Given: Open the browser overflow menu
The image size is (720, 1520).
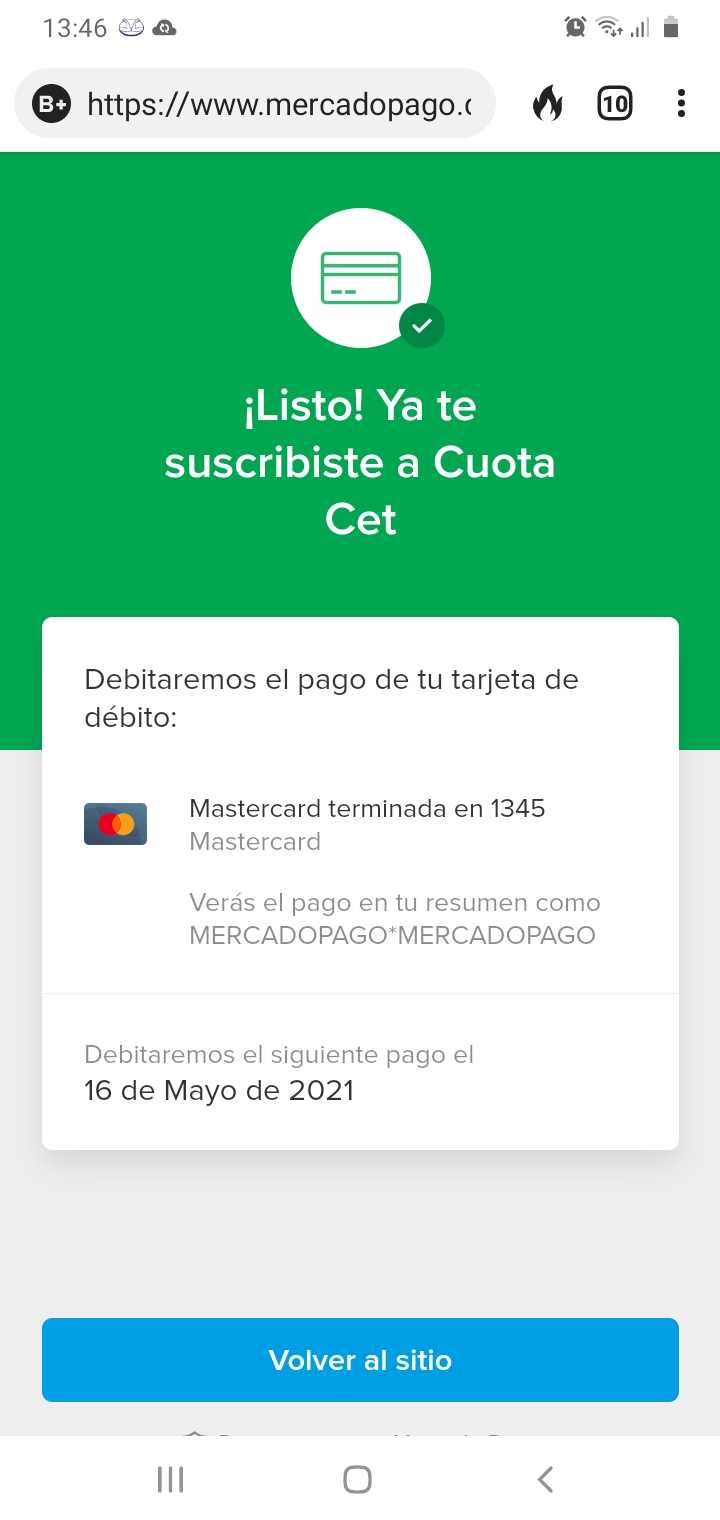Looking at the screenshot, I should point(681,104).
